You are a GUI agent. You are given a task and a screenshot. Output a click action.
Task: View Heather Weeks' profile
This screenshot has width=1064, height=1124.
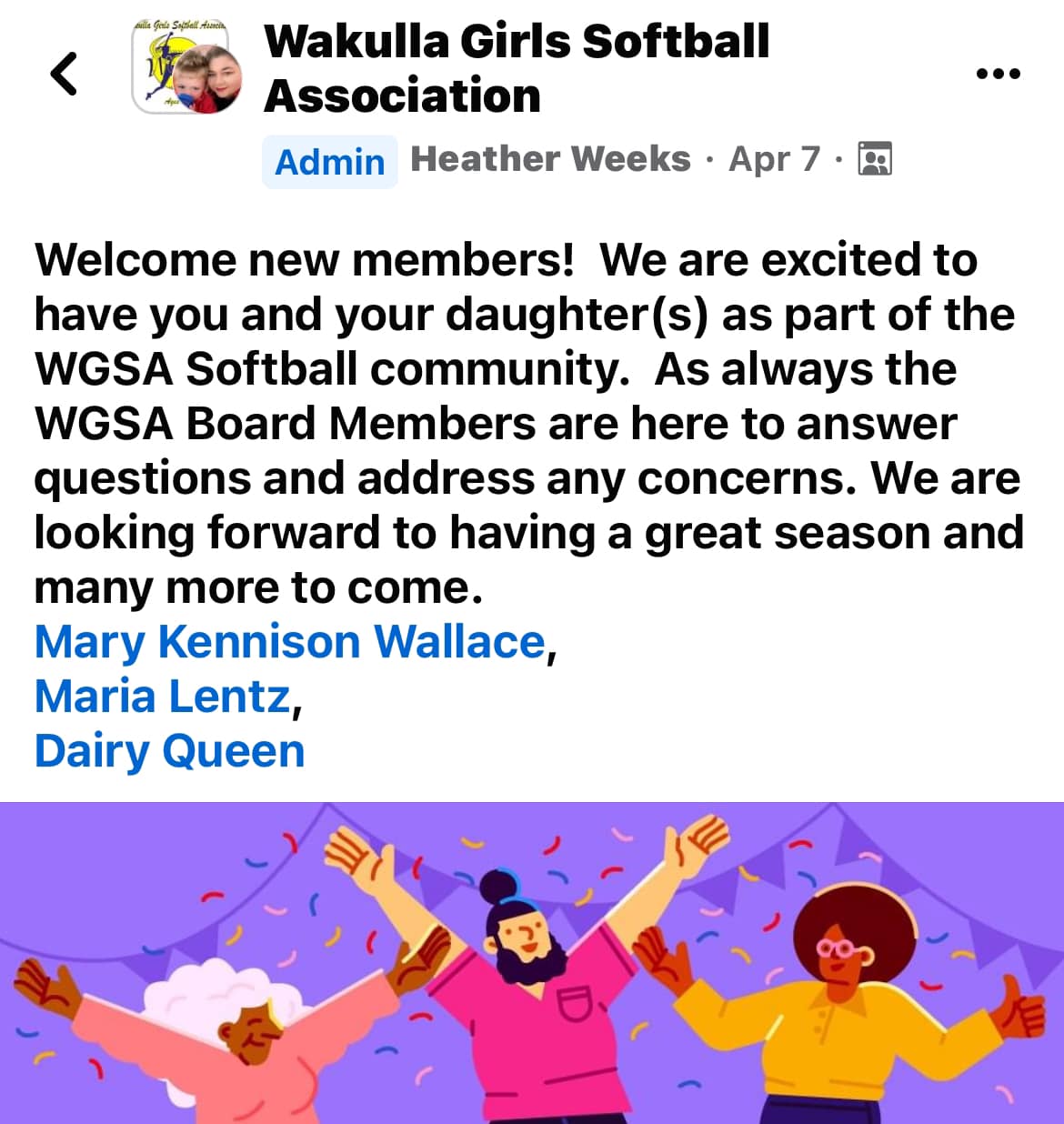tap(550, 159)
